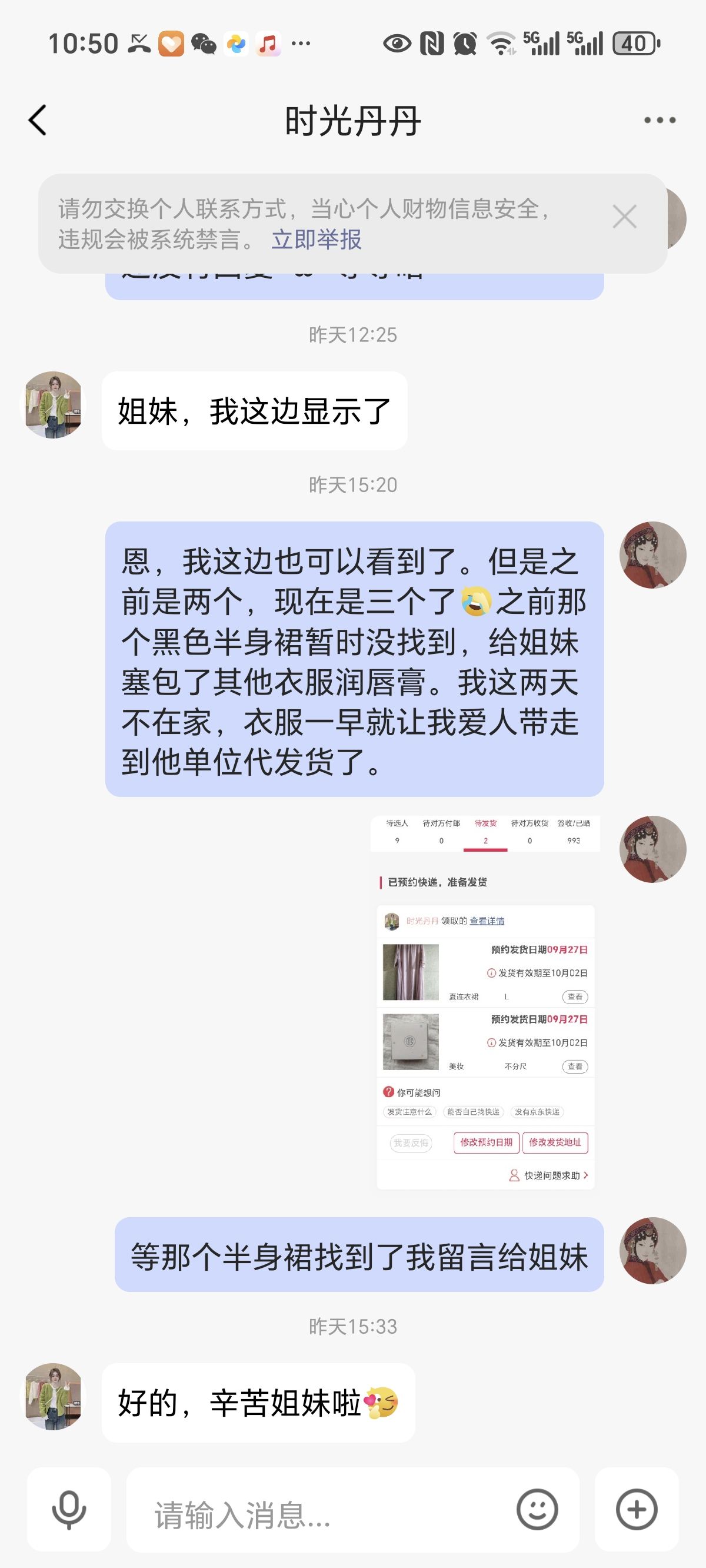Open the three-dot overflow menu
Viewport: 706px width, 1568px height.
pyautogui.click(x=660, y=120)
